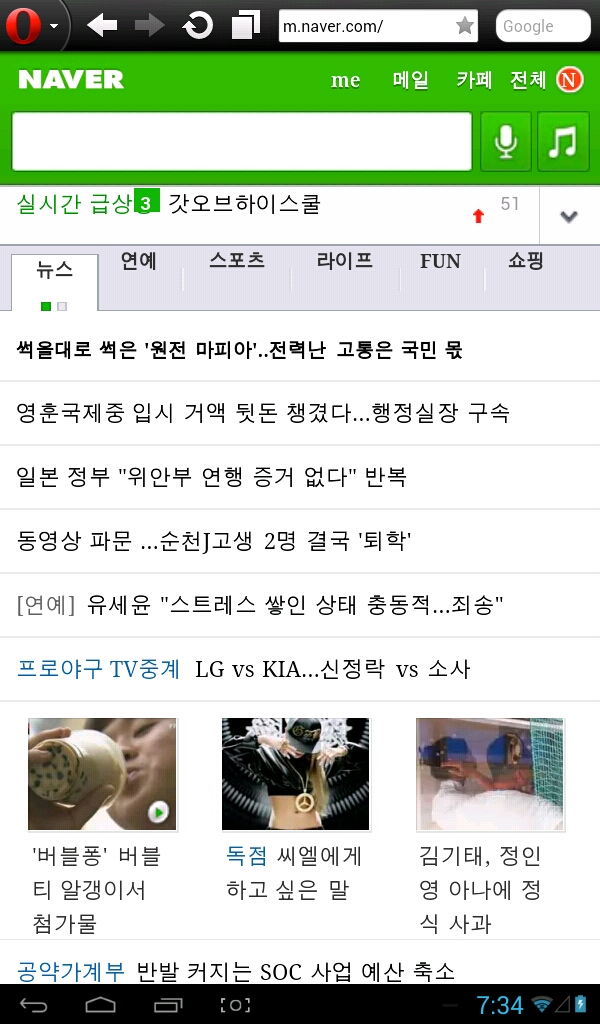Read the 일본 정부 위안부 article
This screenshot has width=600, height=1024.
tap(212, 477)
